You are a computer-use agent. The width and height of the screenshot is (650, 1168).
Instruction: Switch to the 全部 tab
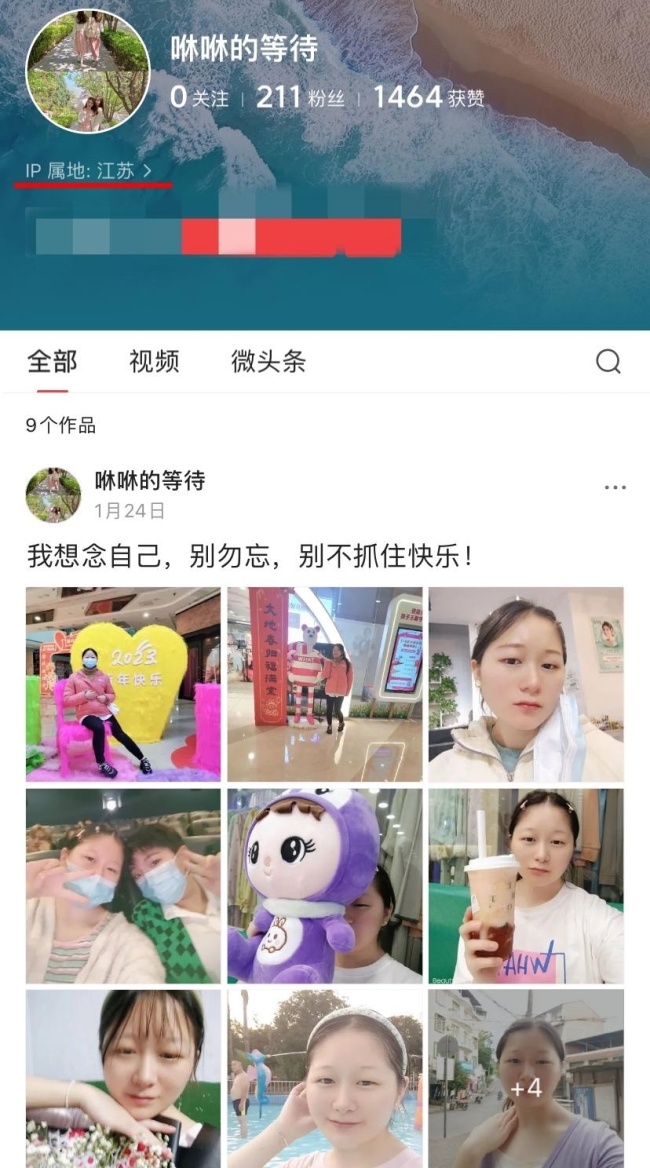pos(52,361)
